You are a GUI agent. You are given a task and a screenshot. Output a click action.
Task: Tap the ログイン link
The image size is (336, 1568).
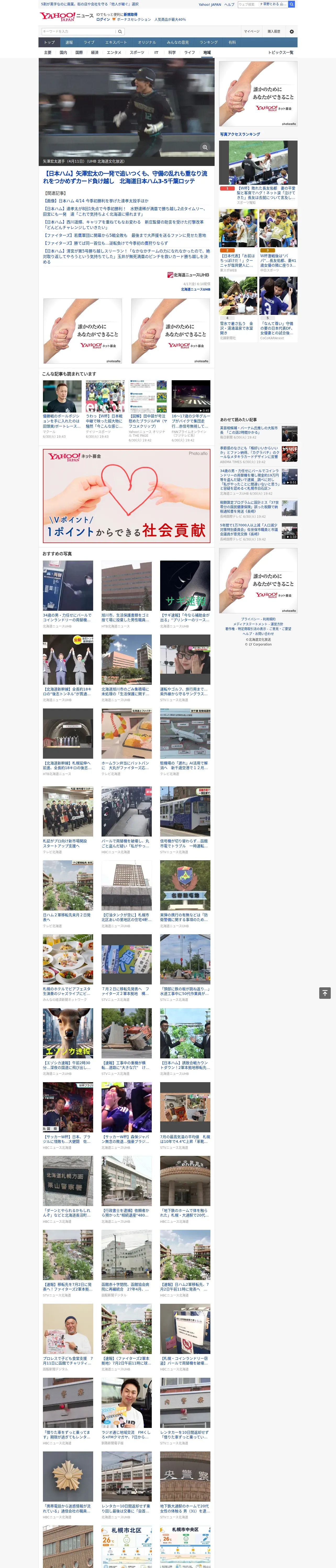[103, 20]
